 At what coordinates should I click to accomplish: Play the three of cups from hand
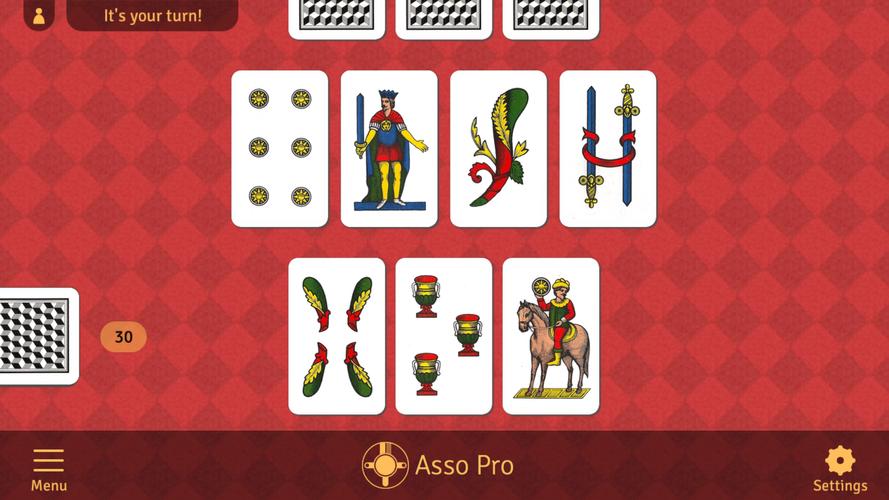click(443, 336)
